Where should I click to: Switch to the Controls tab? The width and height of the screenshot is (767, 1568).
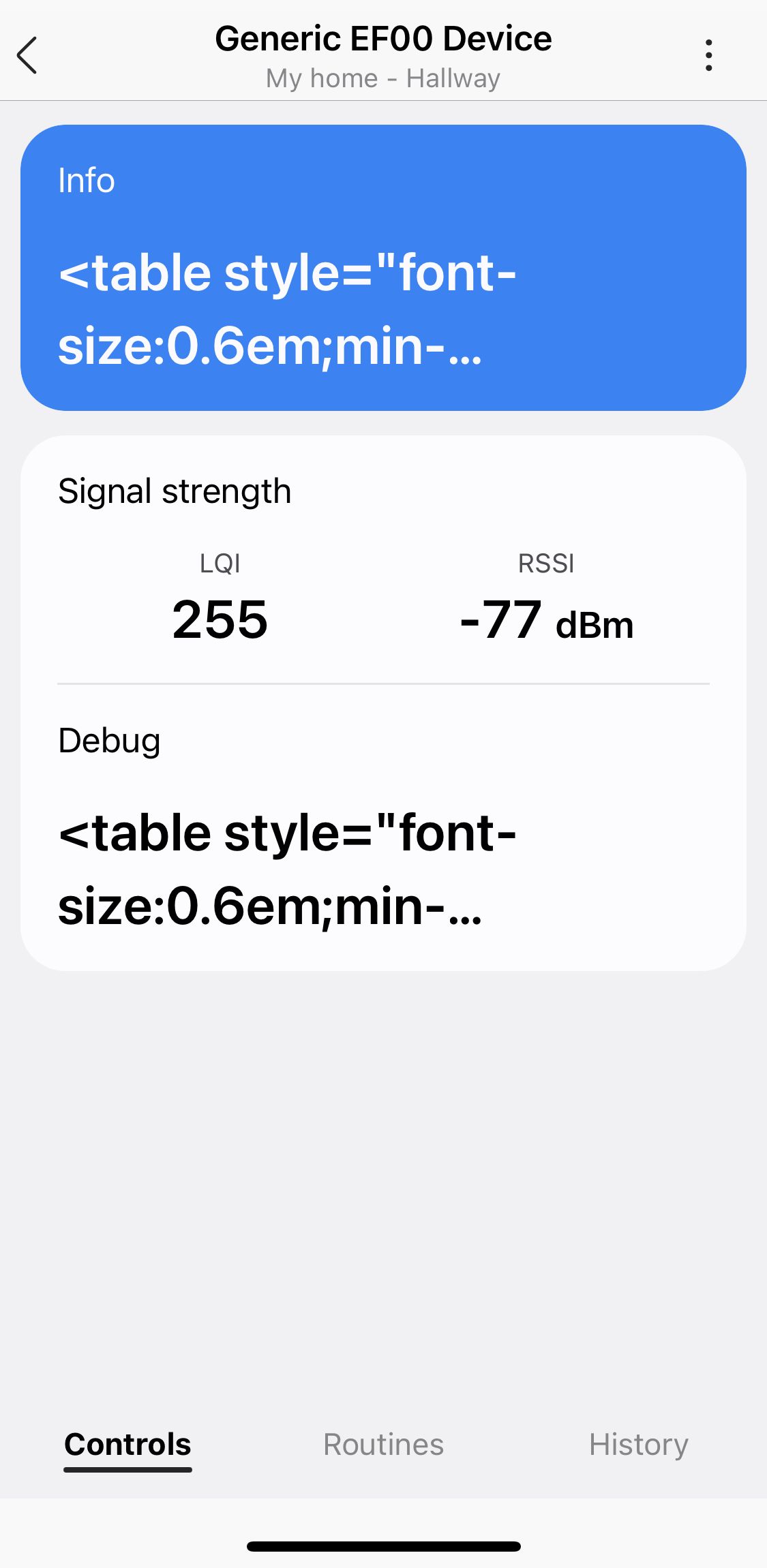click(x=127, y=1445)
